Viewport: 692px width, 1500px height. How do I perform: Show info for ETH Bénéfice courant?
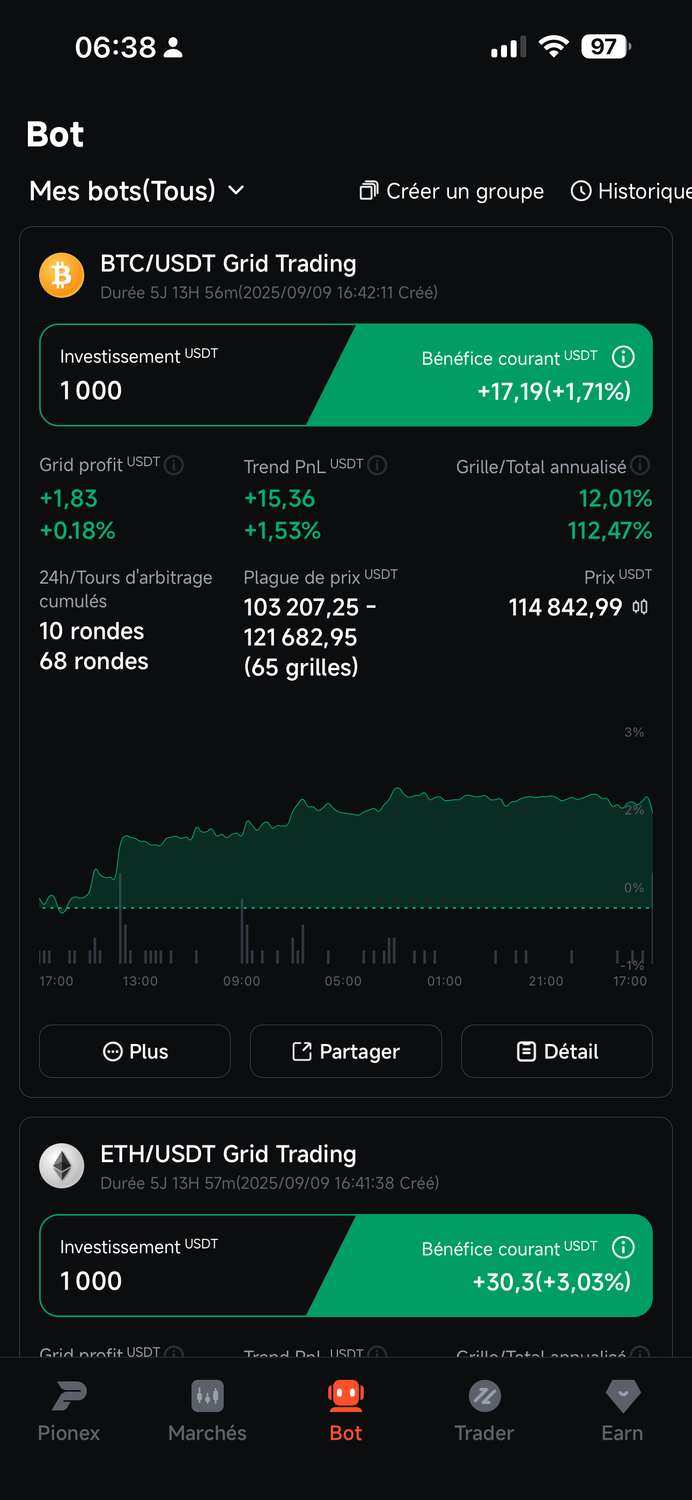coord(623,1247)
